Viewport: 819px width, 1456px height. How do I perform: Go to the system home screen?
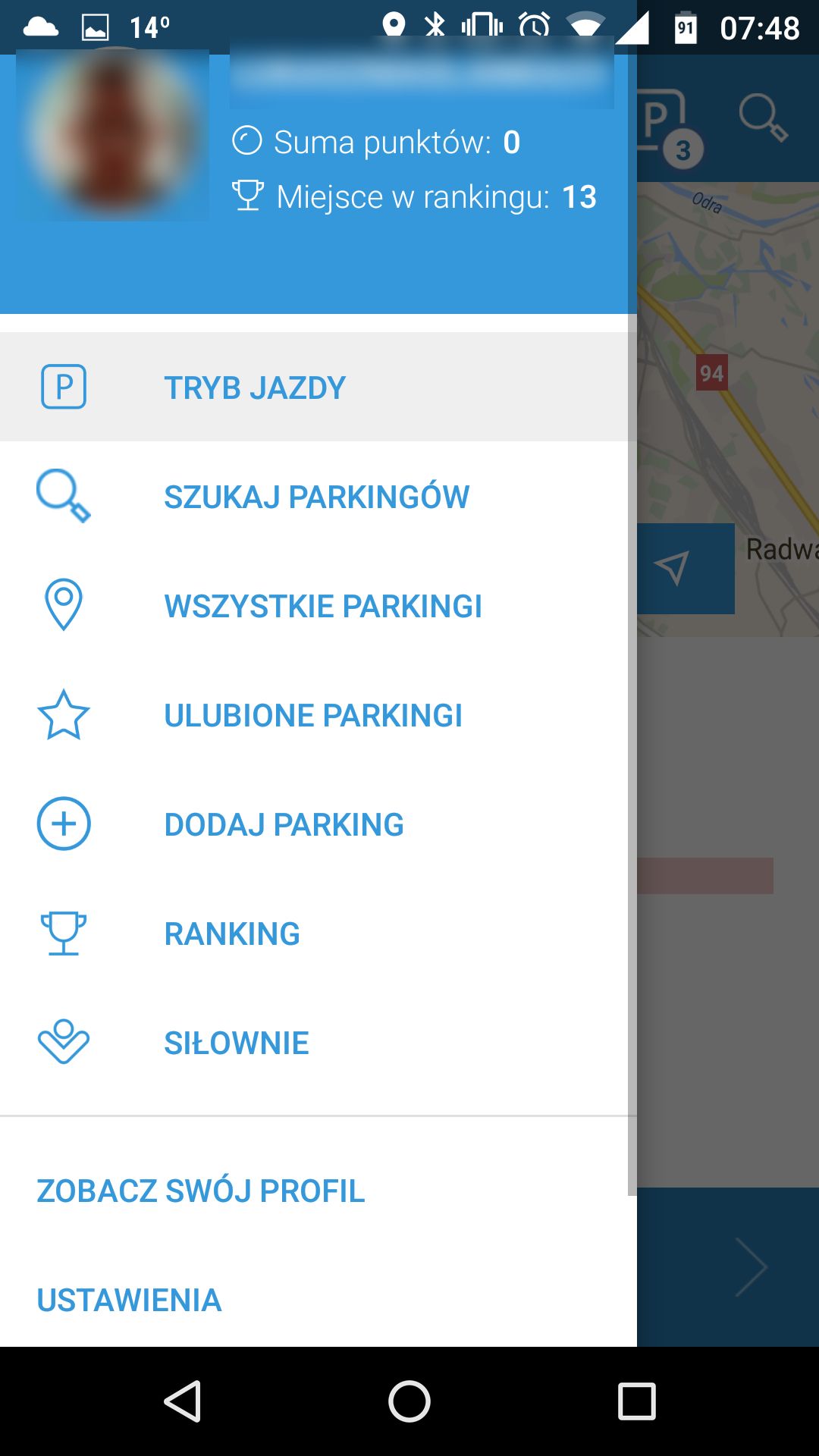point(409,1401)
